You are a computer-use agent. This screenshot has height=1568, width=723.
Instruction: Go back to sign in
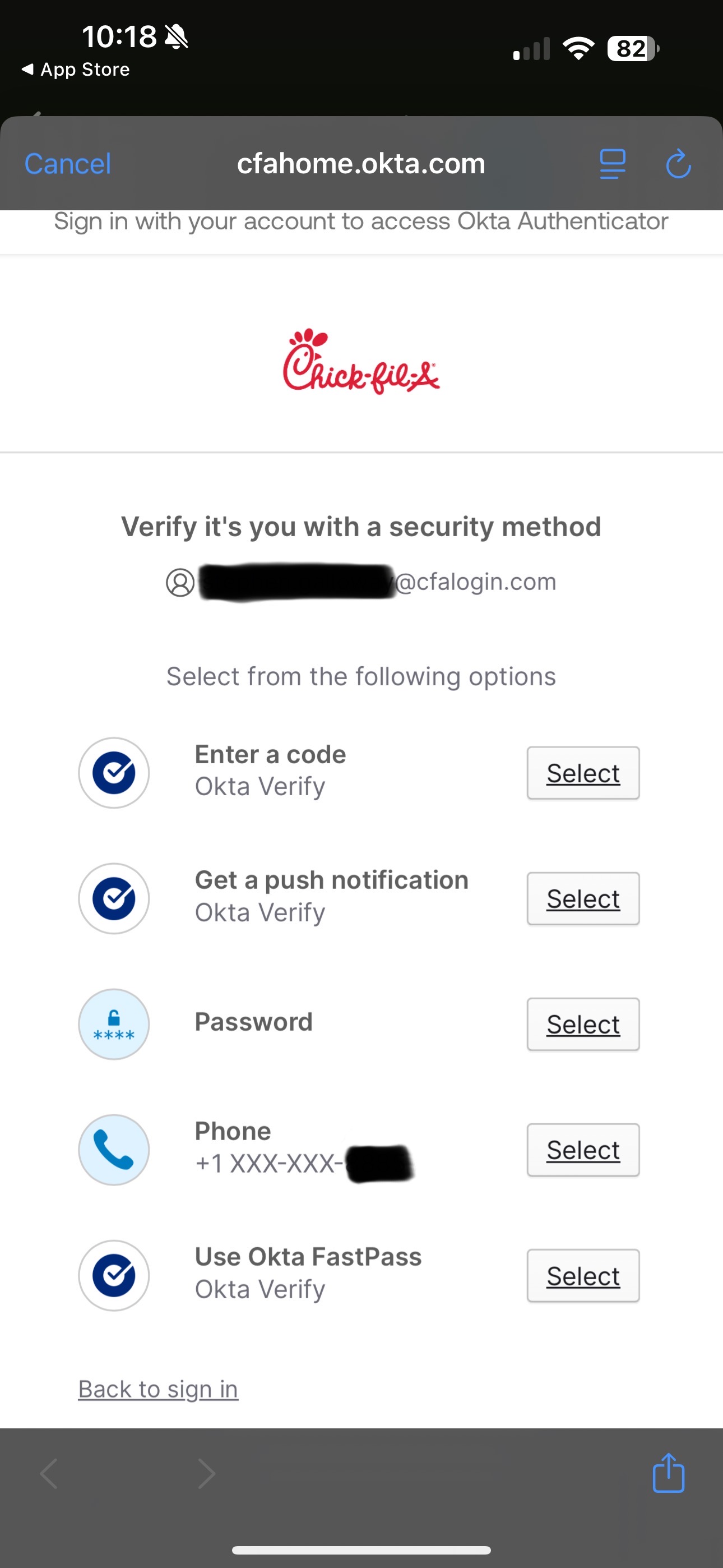point(158,1390)
